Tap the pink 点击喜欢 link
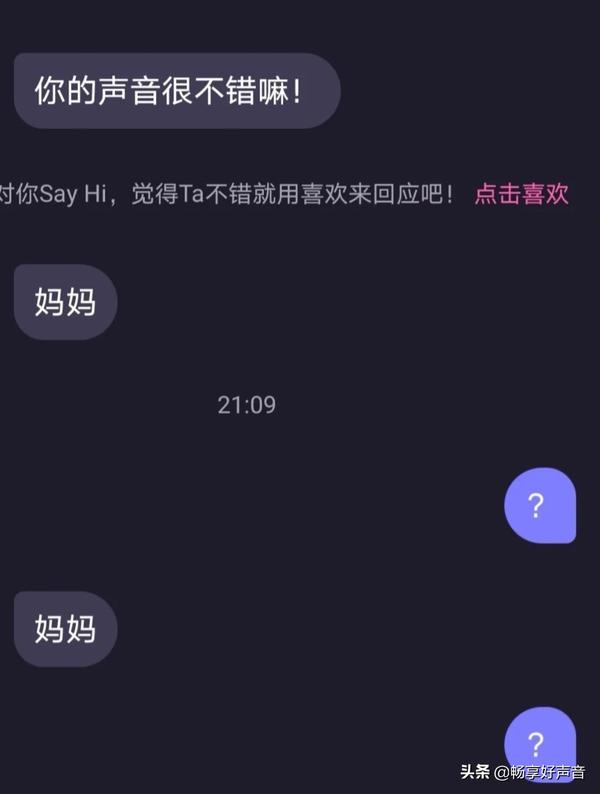600x794 pixels. click(x=521, y=194)
